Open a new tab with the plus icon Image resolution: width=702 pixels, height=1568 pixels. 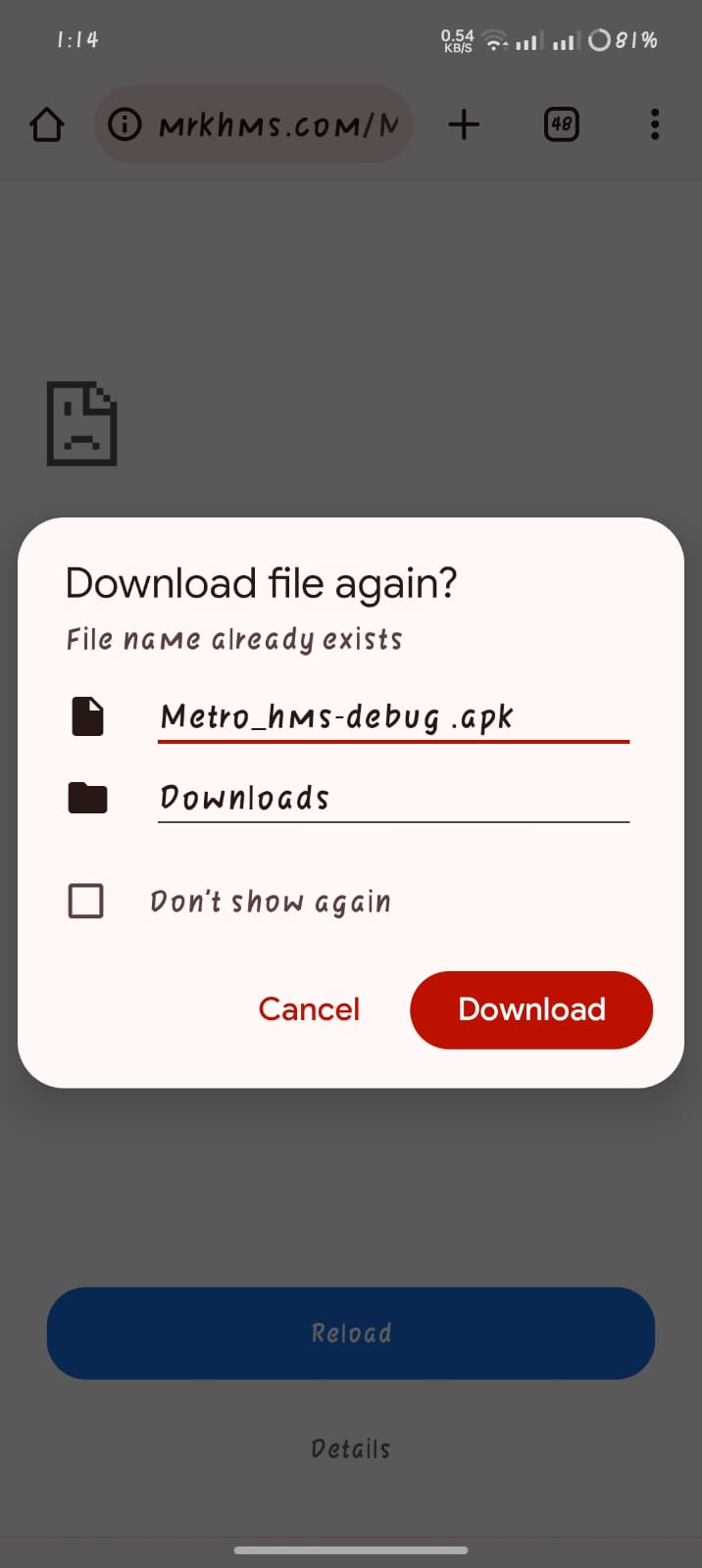click(x=464, y=124)
